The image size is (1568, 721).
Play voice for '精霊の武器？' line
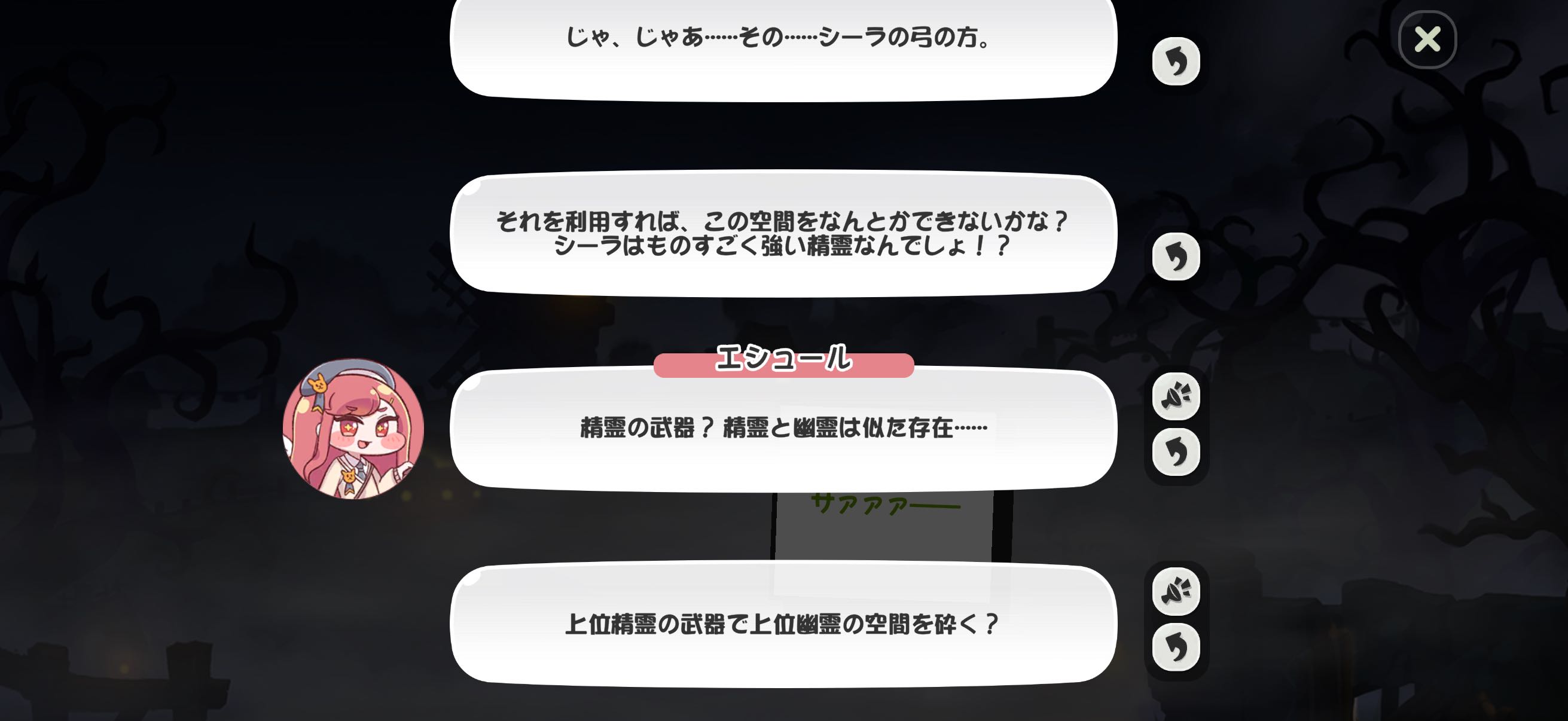(1175, 397)
